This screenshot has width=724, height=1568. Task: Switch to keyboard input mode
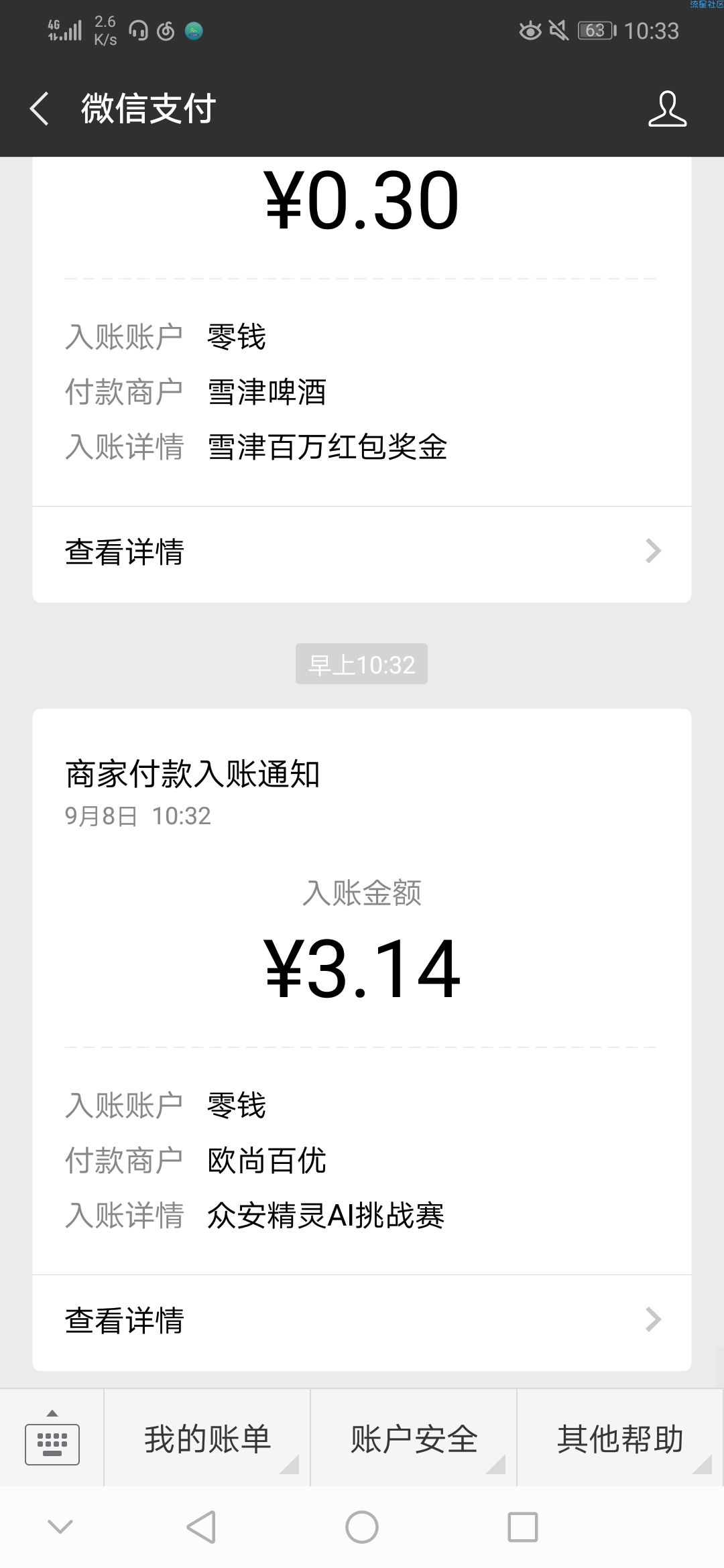pos(52,1437)
